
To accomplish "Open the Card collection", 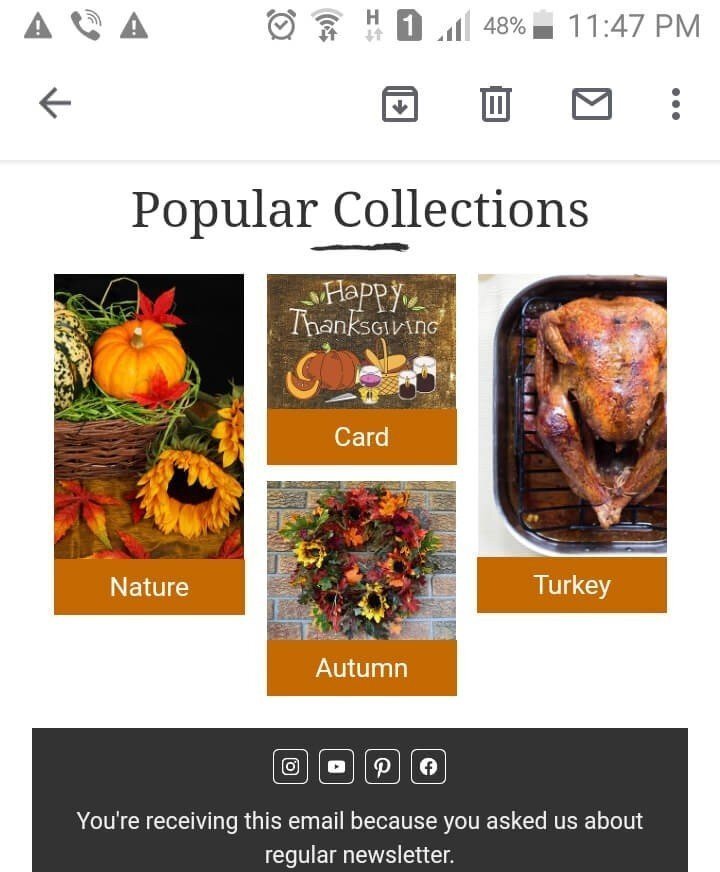I will 361,437.
